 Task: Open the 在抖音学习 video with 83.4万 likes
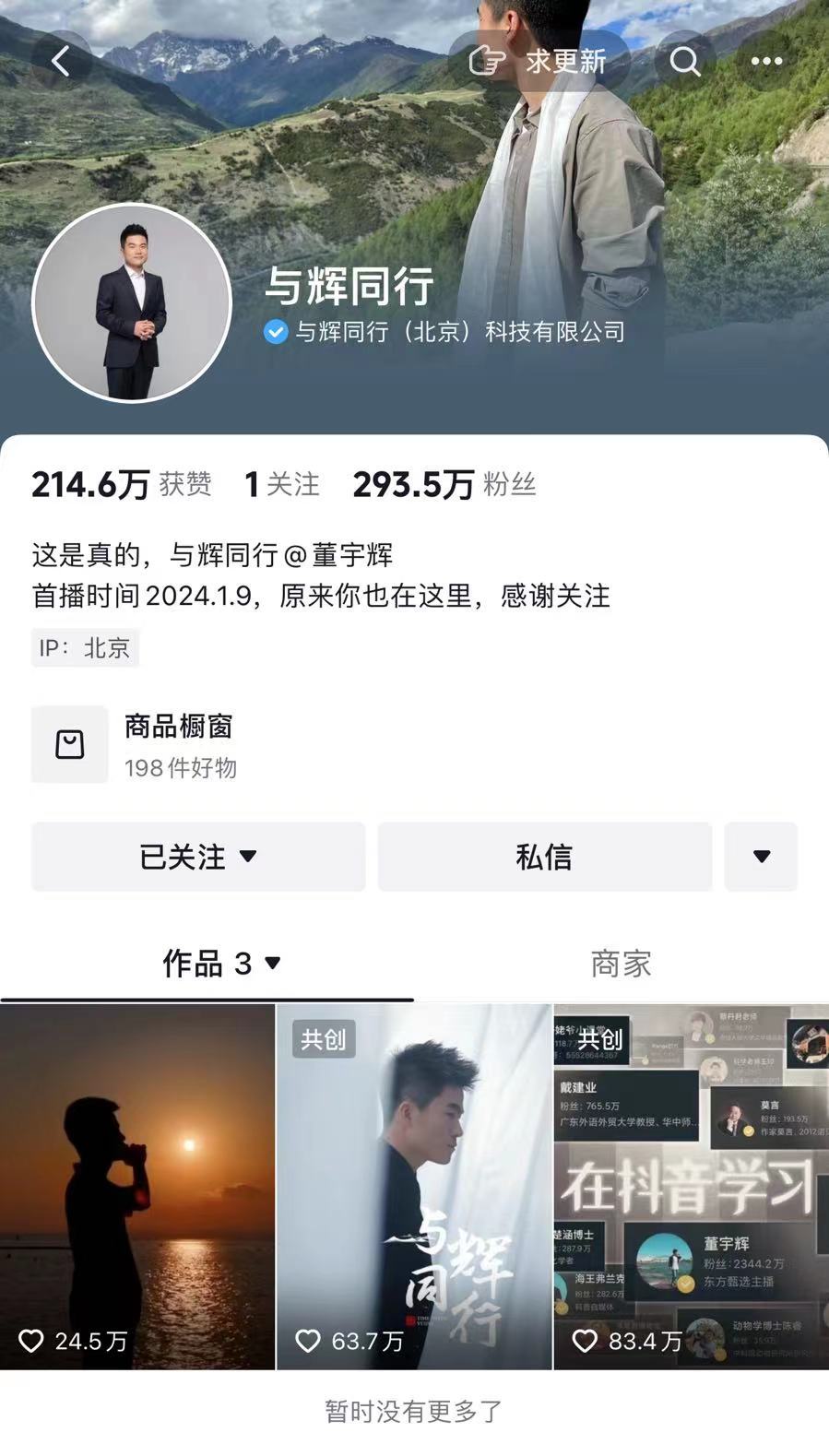[692, 1187]
